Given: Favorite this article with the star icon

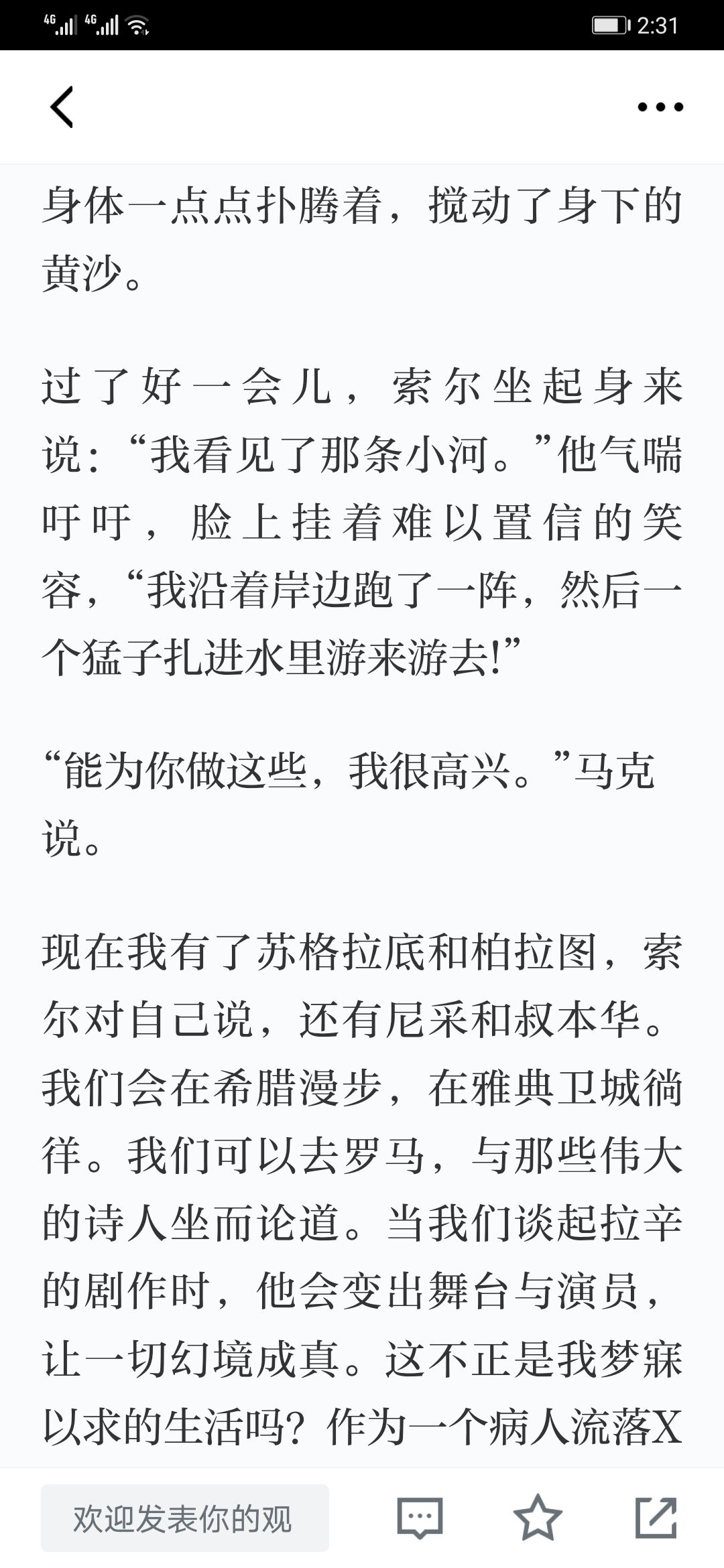Looking at the screenshot, I should (x=538, y=1518).
